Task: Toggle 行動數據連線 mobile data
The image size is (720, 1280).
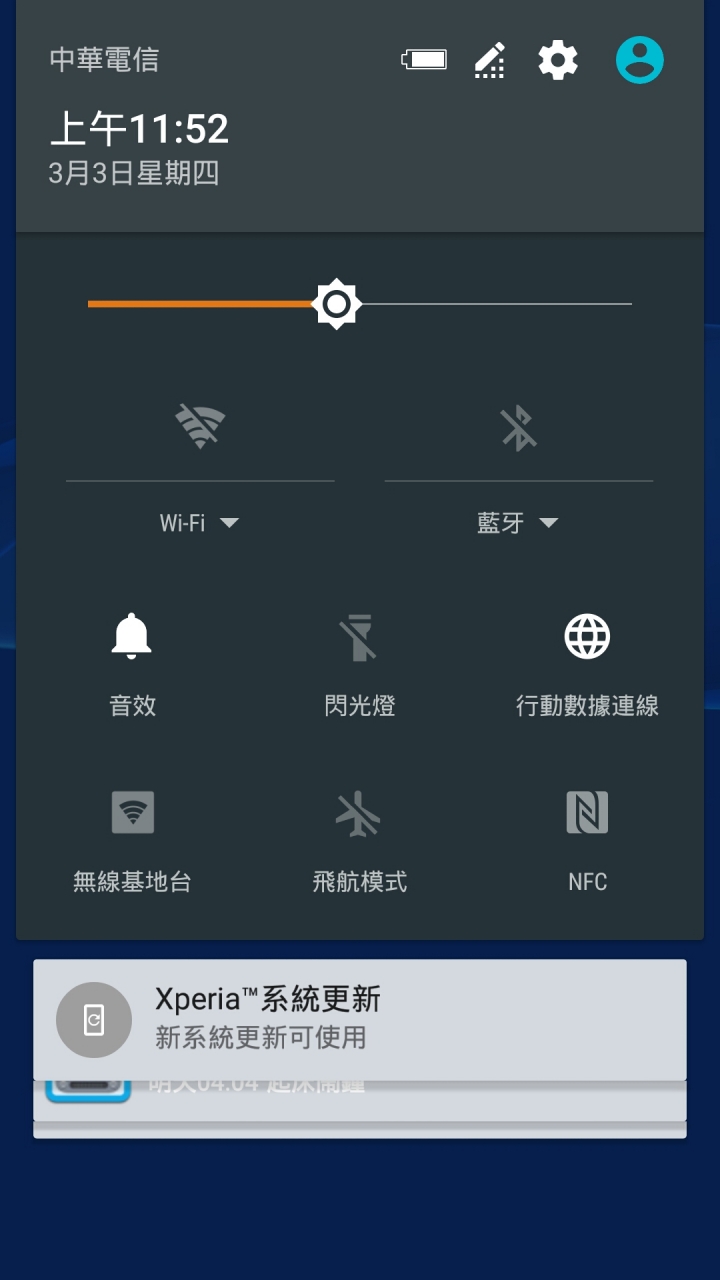Action: click(x=587, y=637)
